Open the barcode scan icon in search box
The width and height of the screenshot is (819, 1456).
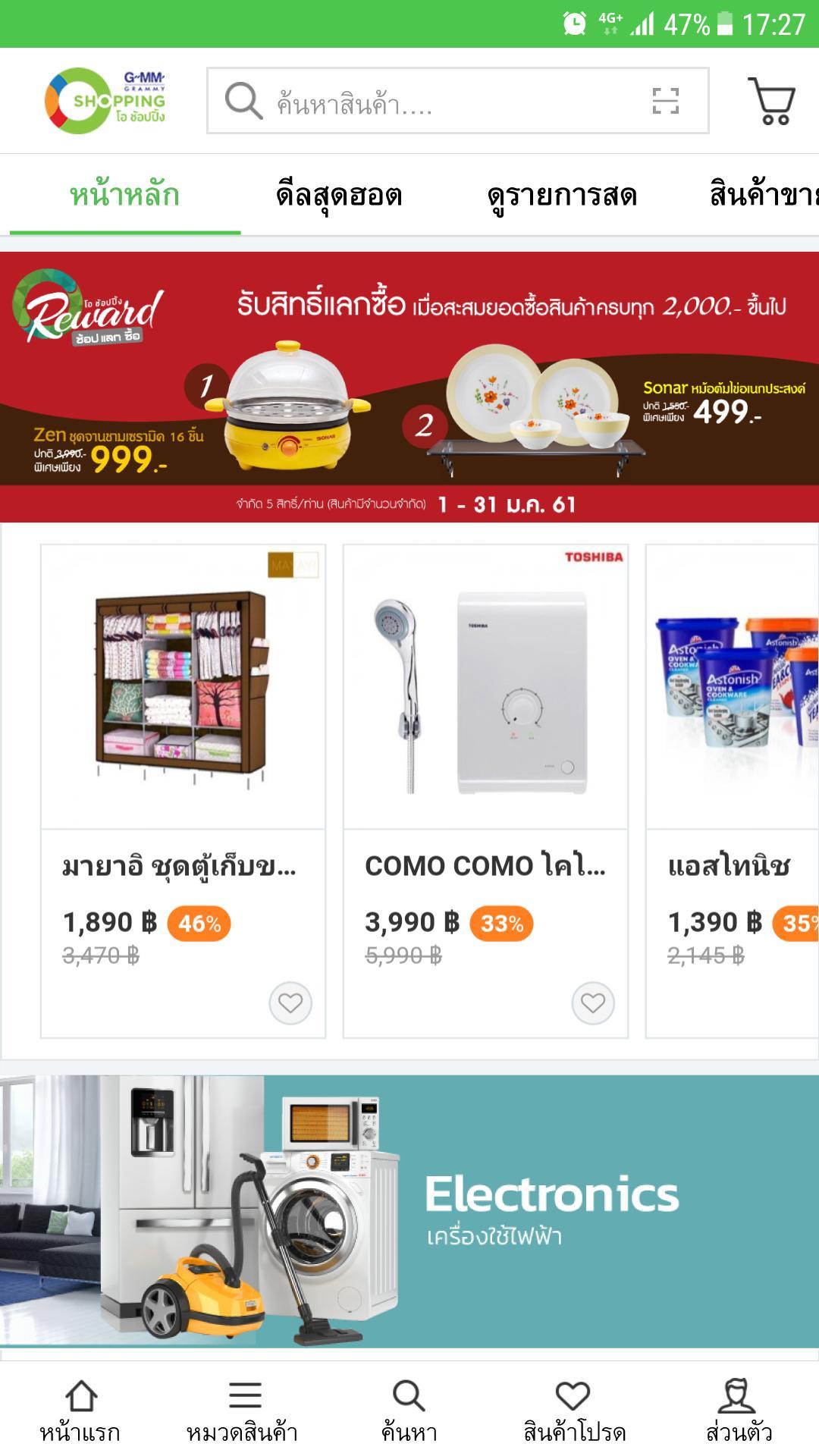click(x=665, y=101)
